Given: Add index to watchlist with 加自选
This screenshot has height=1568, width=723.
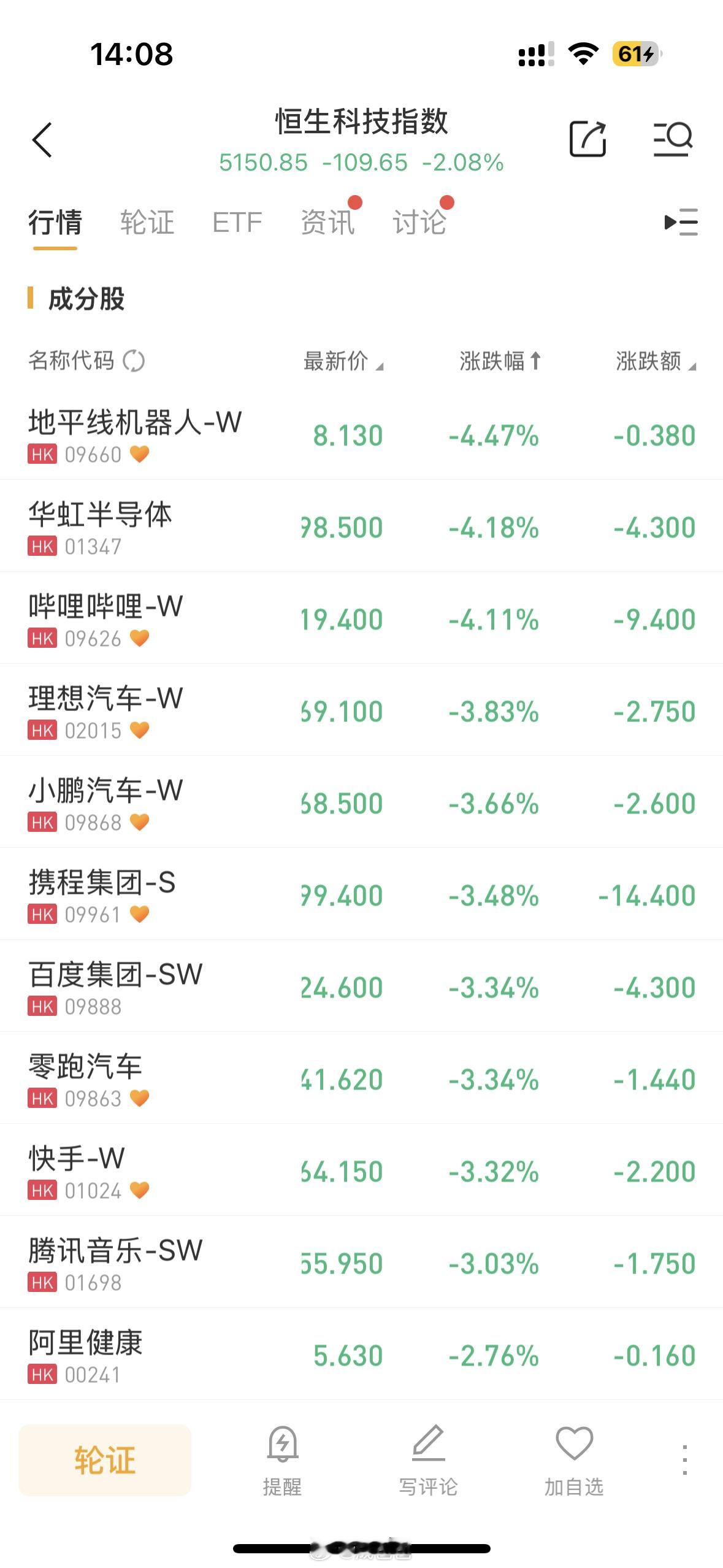Looking at the screenshot, I should point(574,1460).
